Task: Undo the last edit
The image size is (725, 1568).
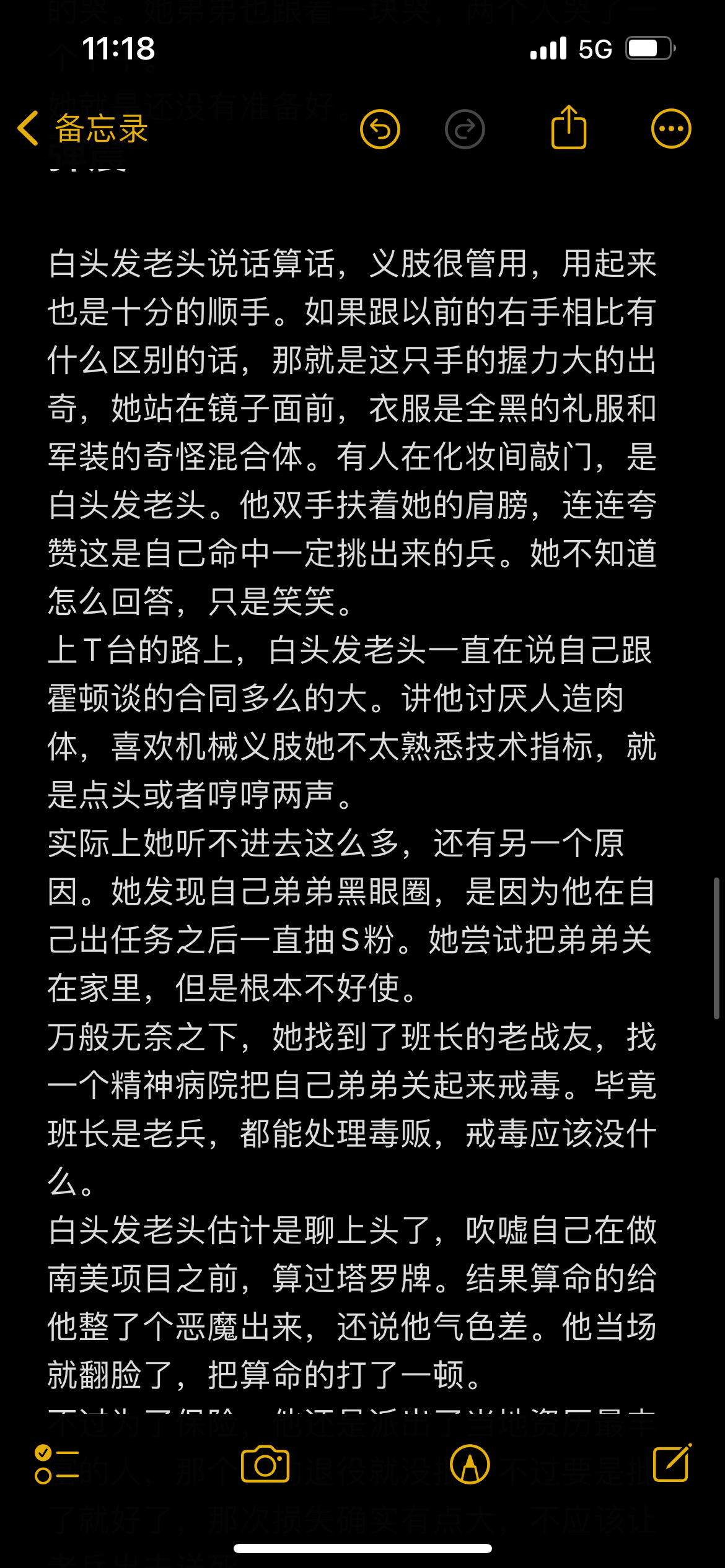Action: click(x=380, y=129)
